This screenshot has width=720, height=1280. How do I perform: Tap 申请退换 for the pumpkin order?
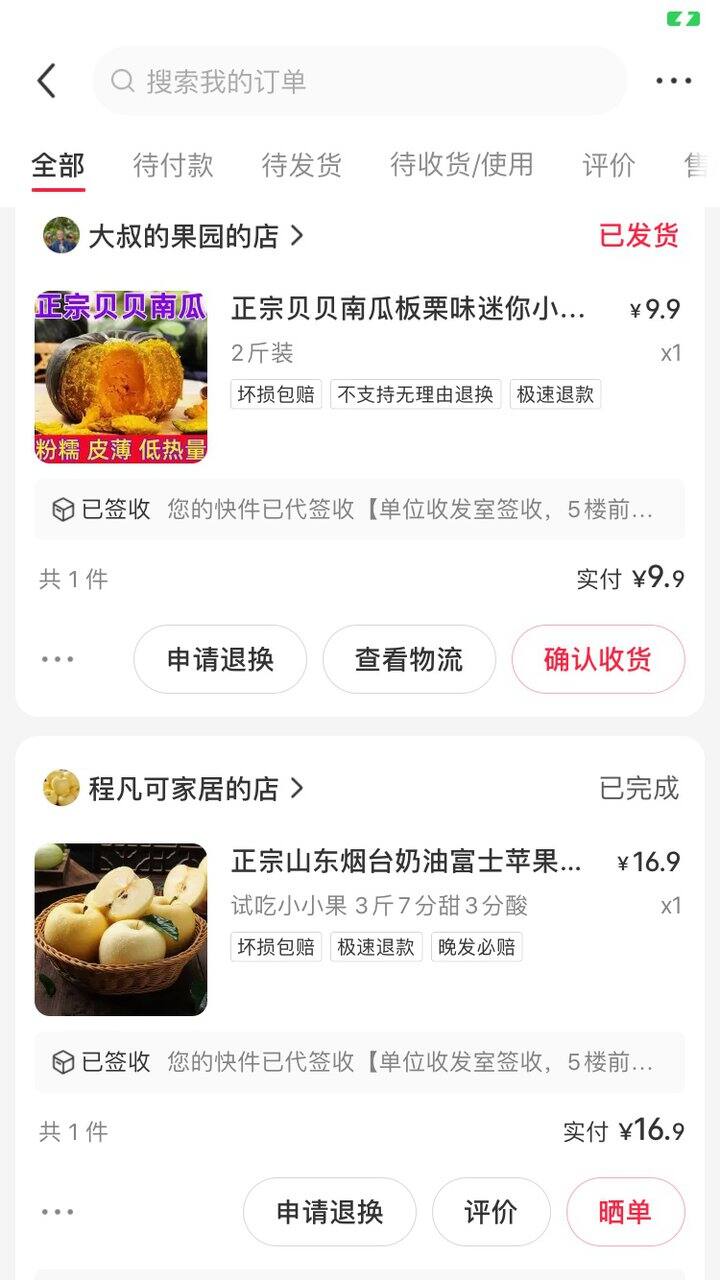[220, 659]
